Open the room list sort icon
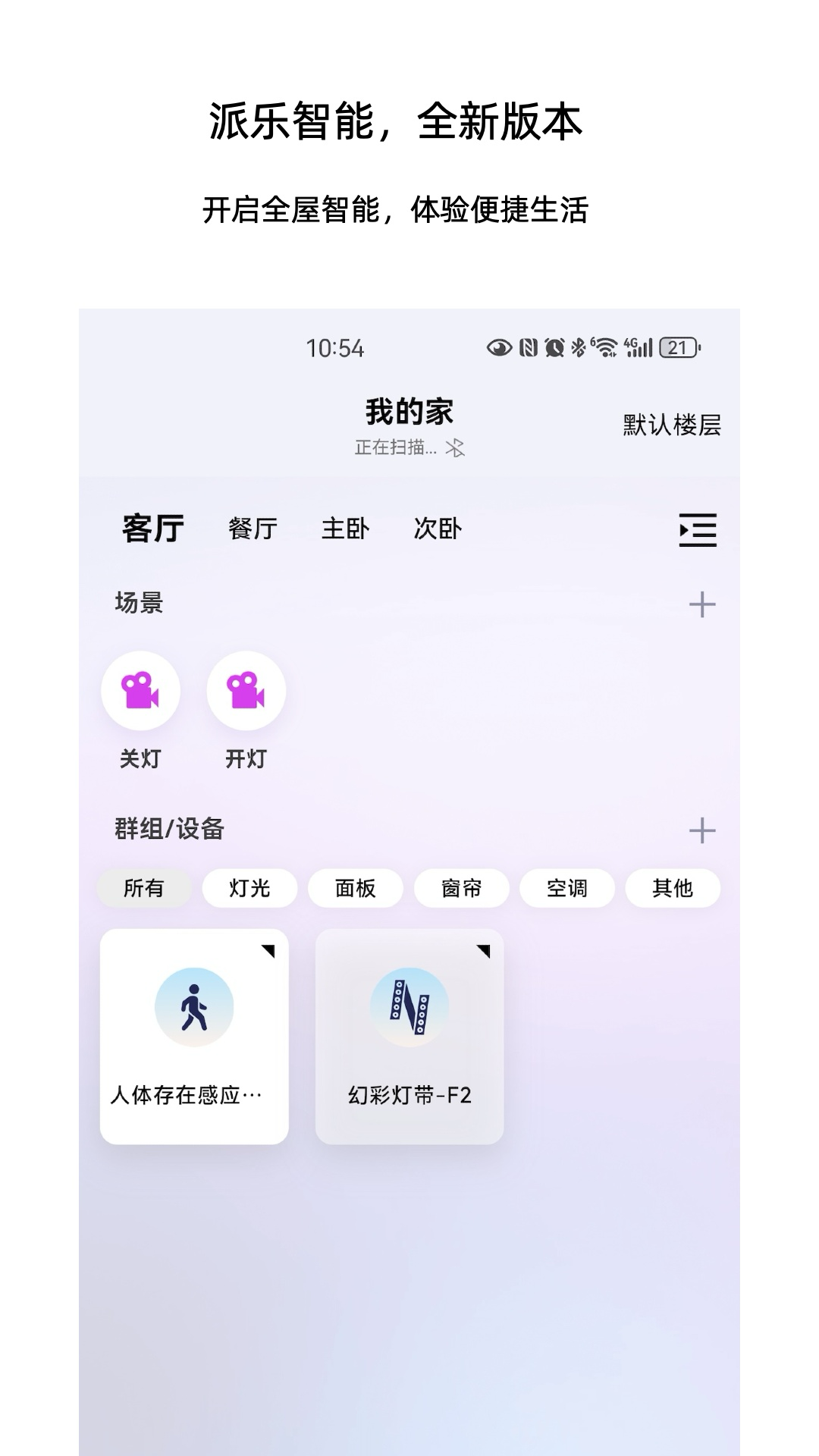 pyautogui.click(x=696, y=529)
